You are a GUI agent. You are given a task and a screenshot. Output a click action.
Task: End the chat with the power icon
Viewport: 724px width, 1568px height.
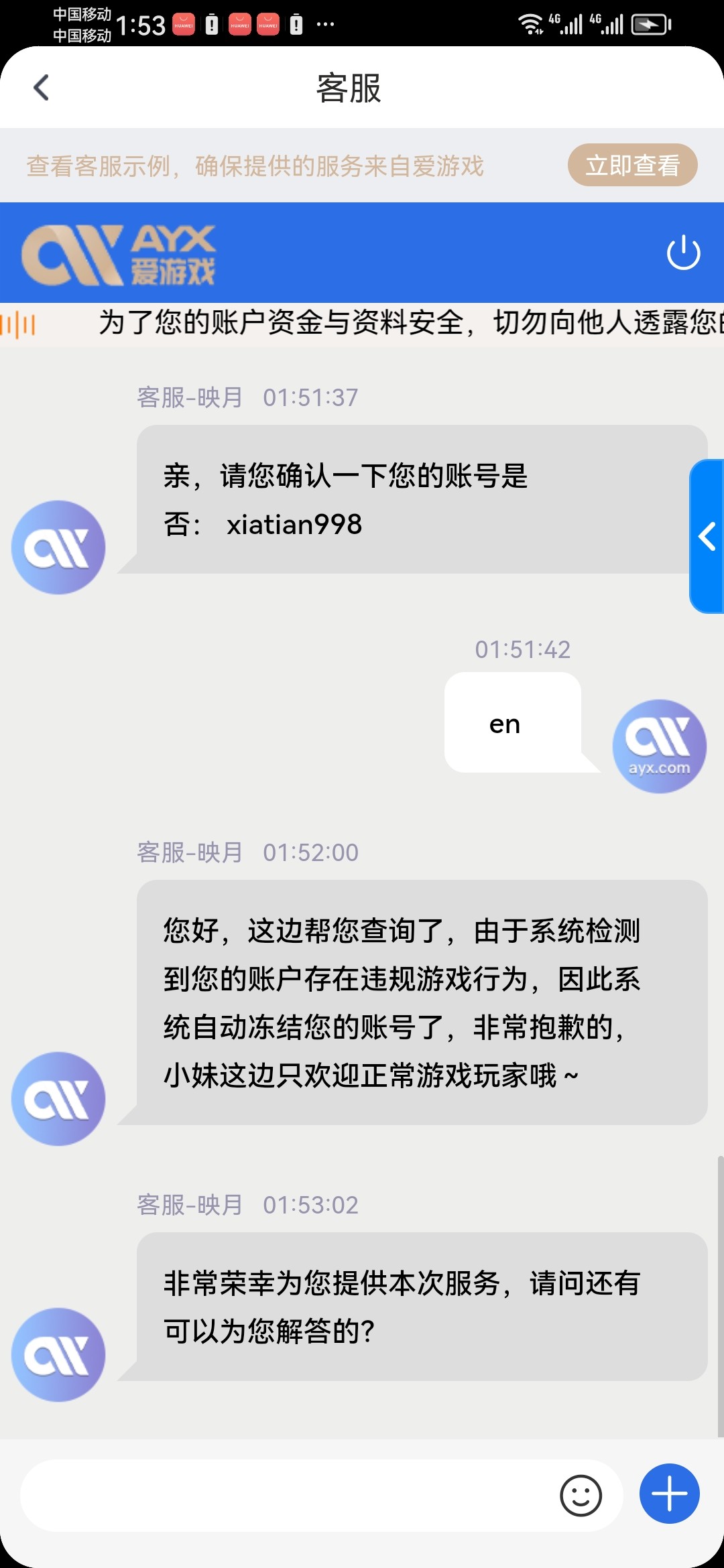(x=683, y=252)
